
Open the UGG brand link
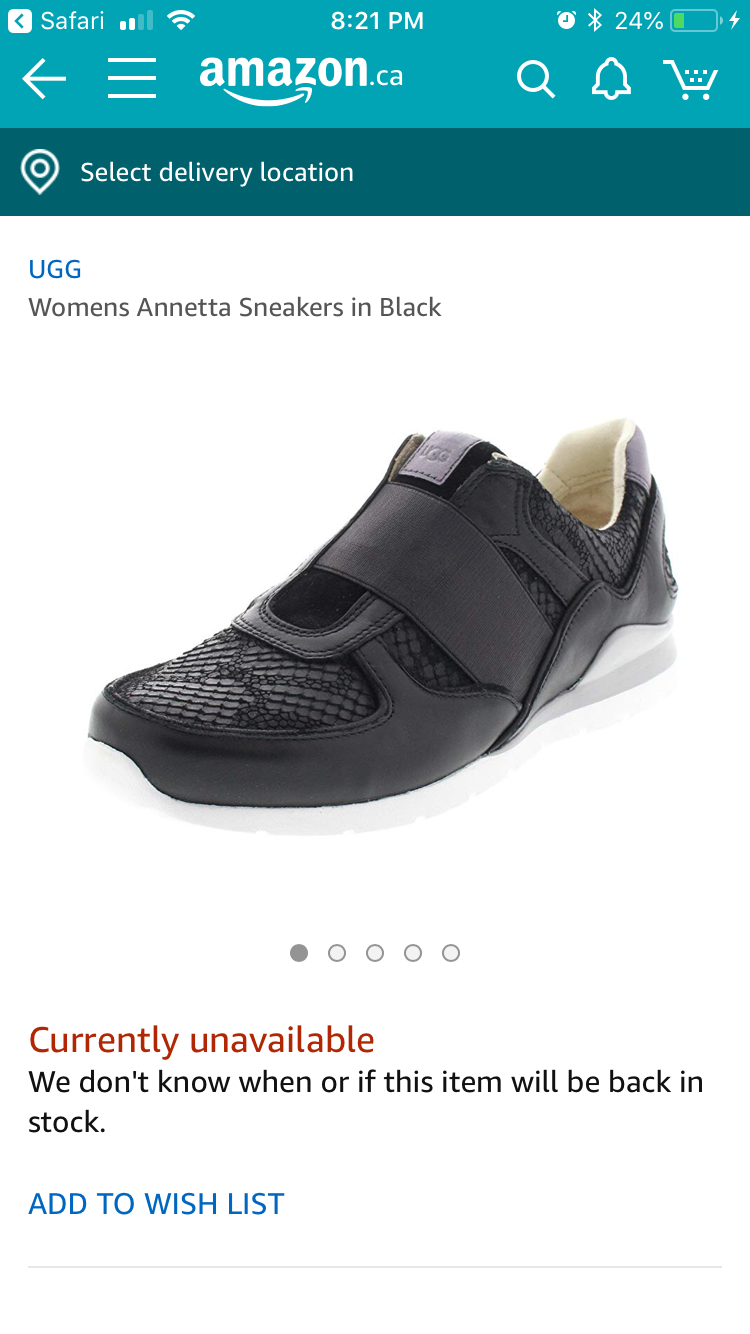[x=55, y=269]
